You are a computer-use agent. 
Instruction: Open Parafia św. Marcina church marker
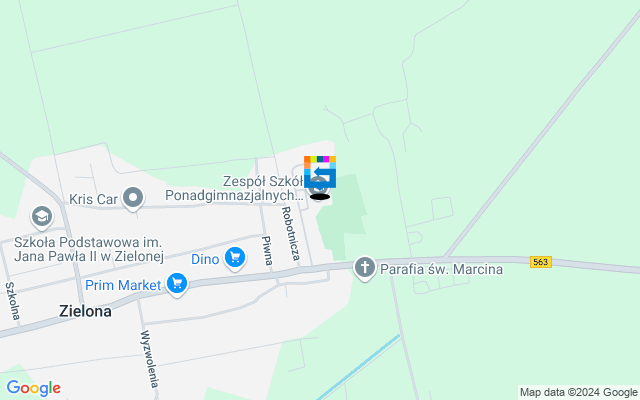365,267
